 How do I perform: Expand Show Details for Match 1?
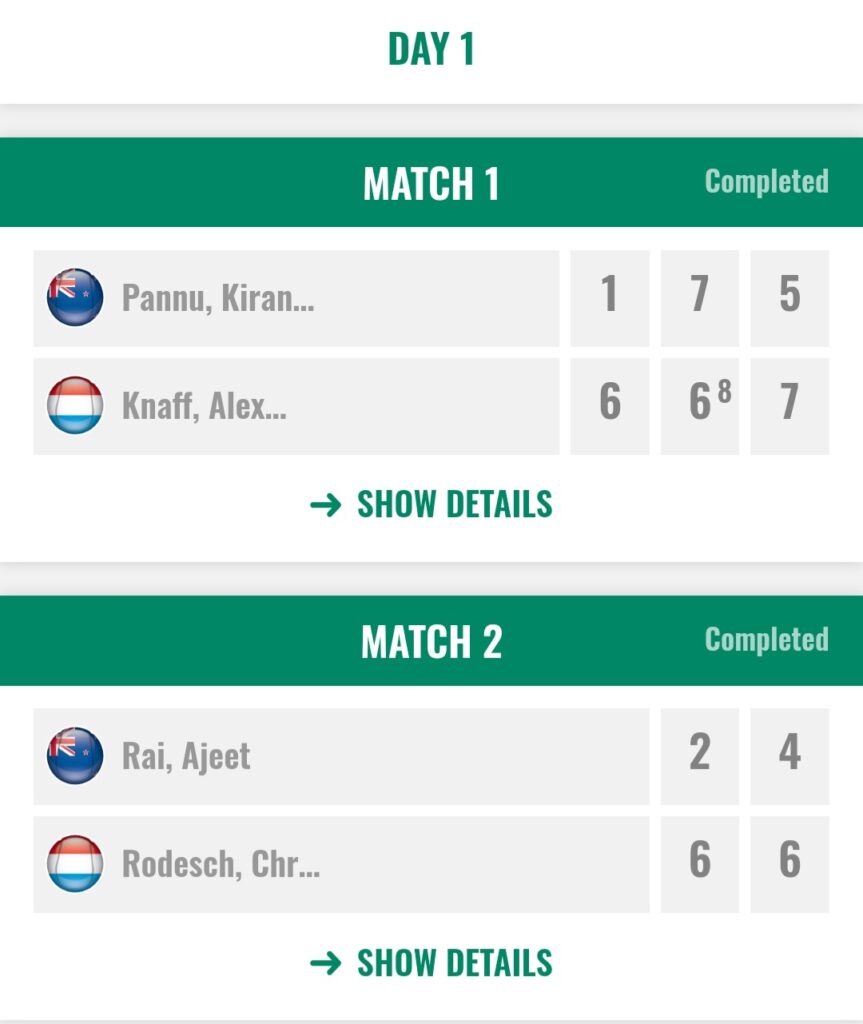tap(431, 504)
